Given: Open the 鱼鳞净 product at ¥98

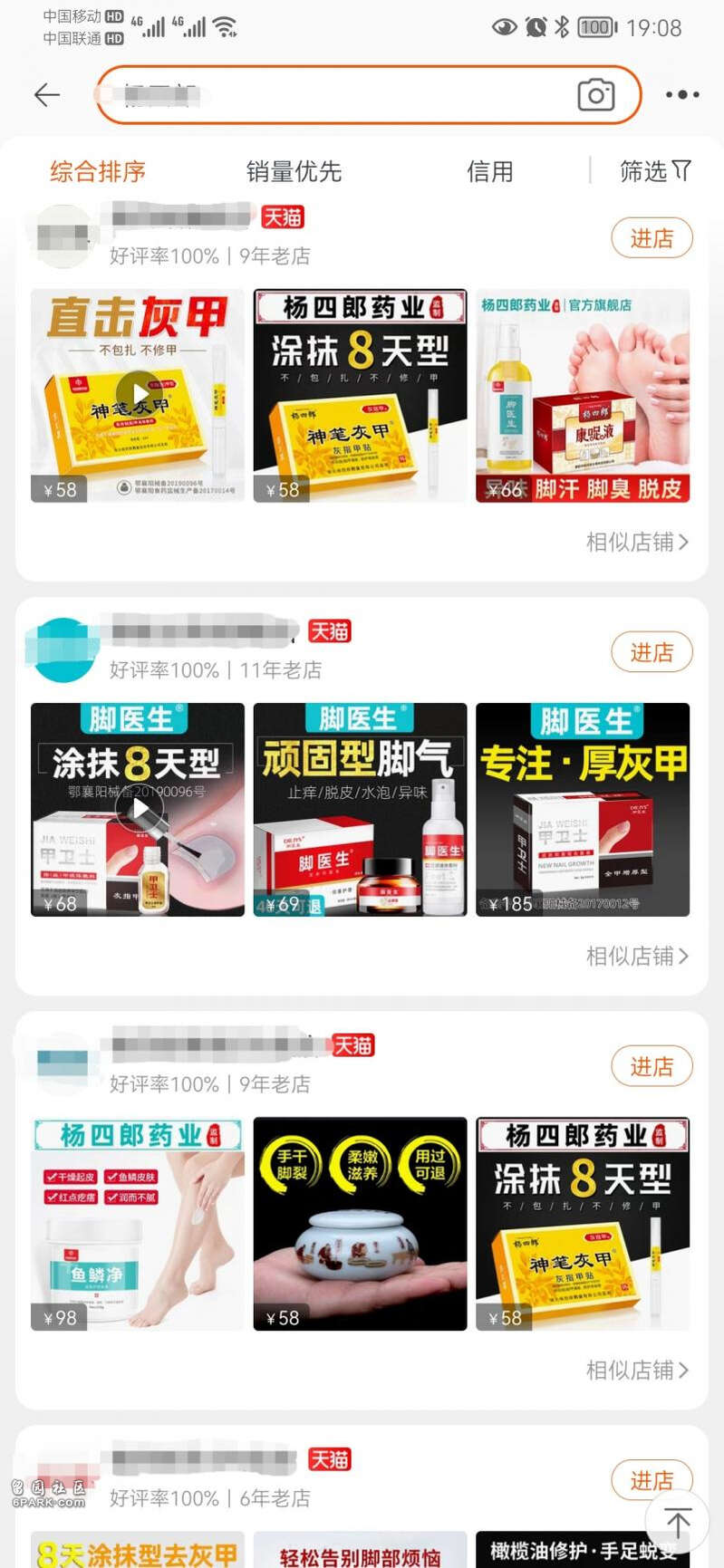Looking at the screenshot, I should click(138, 1223).
